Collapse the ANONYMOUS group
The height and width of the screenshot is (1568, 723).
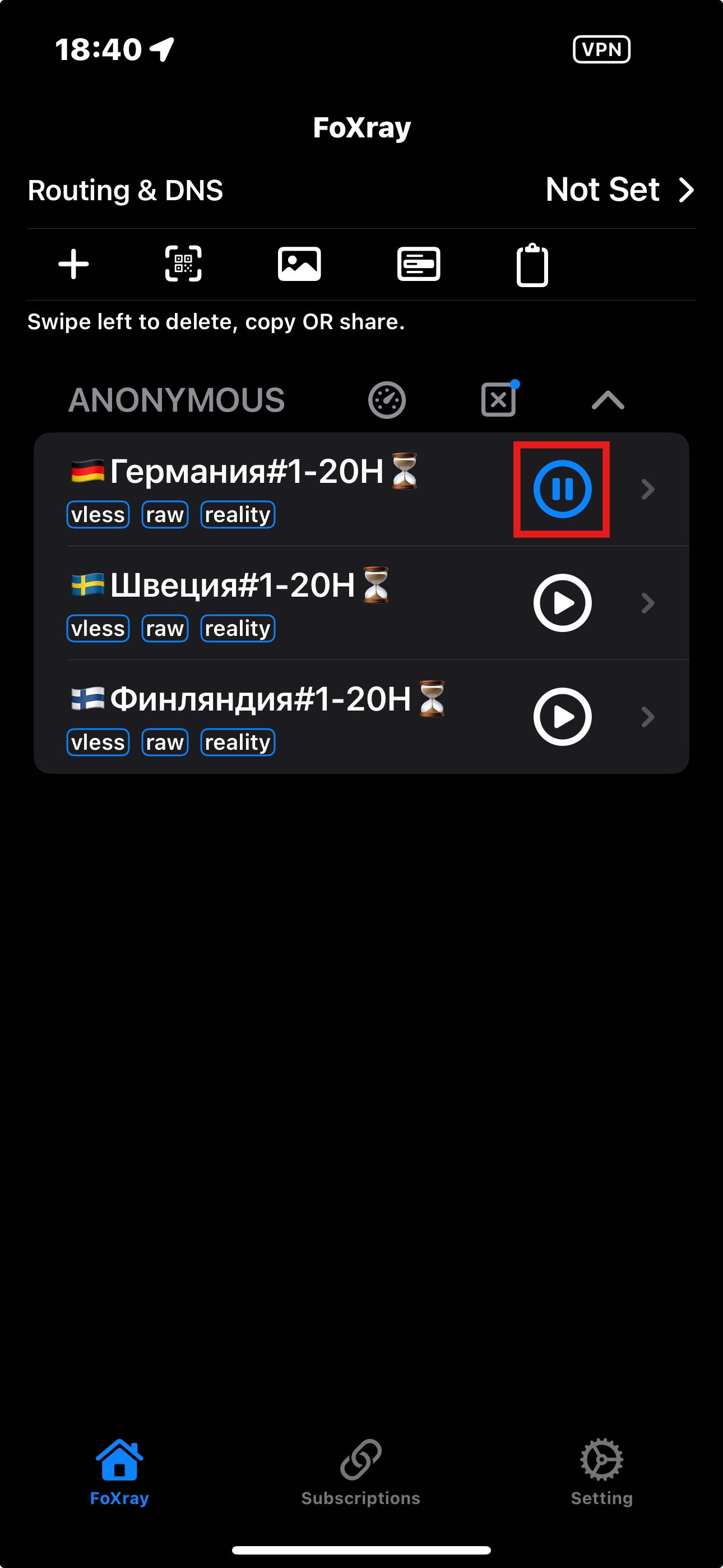tap(608, 400)
